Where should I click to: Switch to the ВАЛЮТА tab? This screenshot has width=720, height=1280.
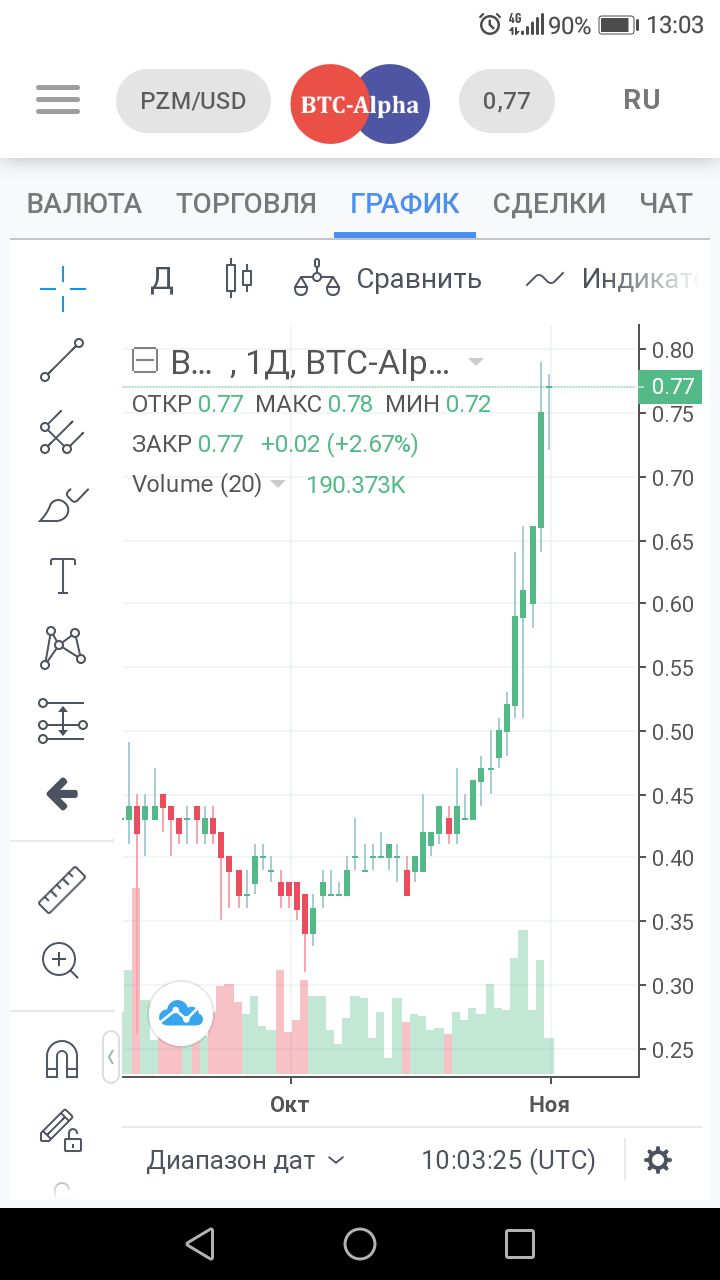coord(84,203)
